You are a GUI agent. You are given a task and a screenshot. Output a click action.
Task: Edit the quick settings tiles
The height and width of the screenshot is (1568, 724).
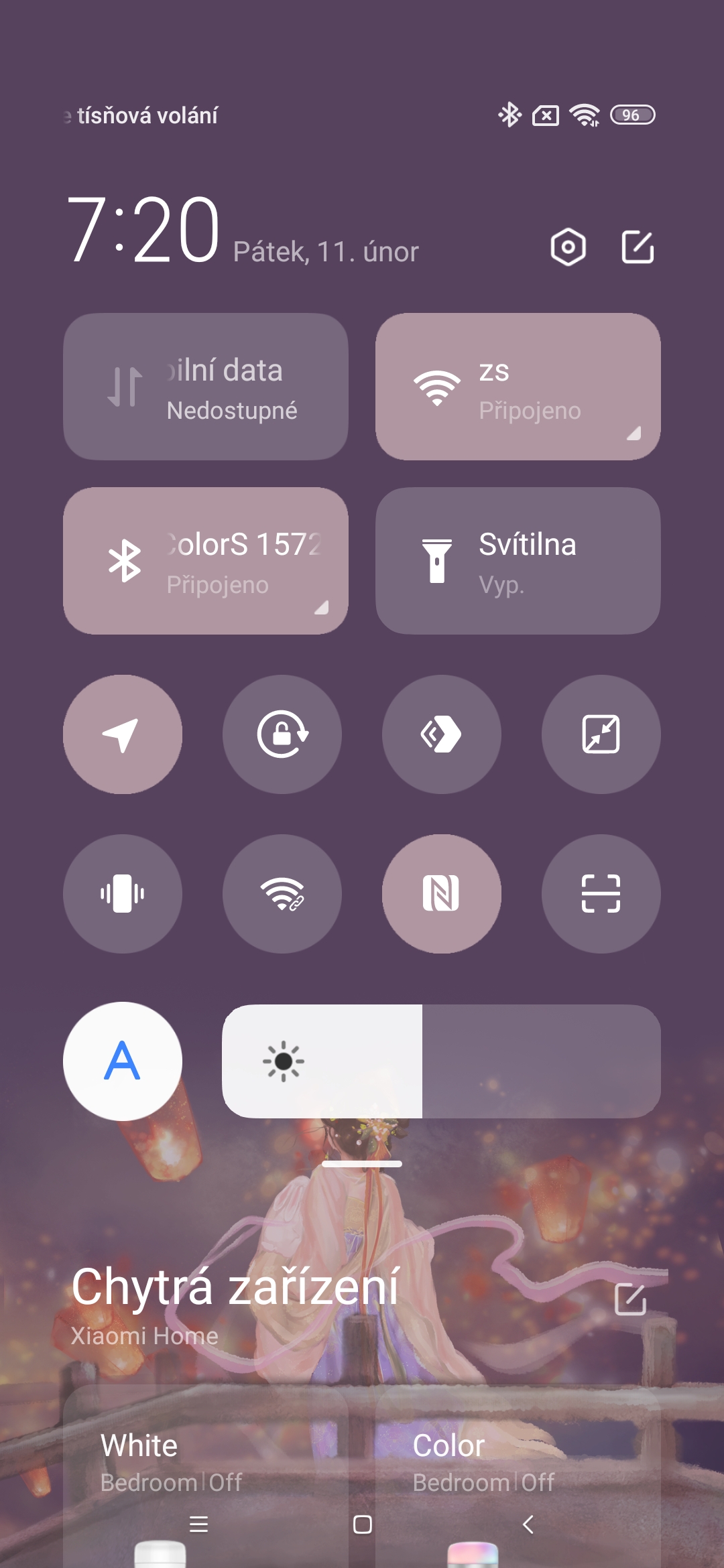637,247
